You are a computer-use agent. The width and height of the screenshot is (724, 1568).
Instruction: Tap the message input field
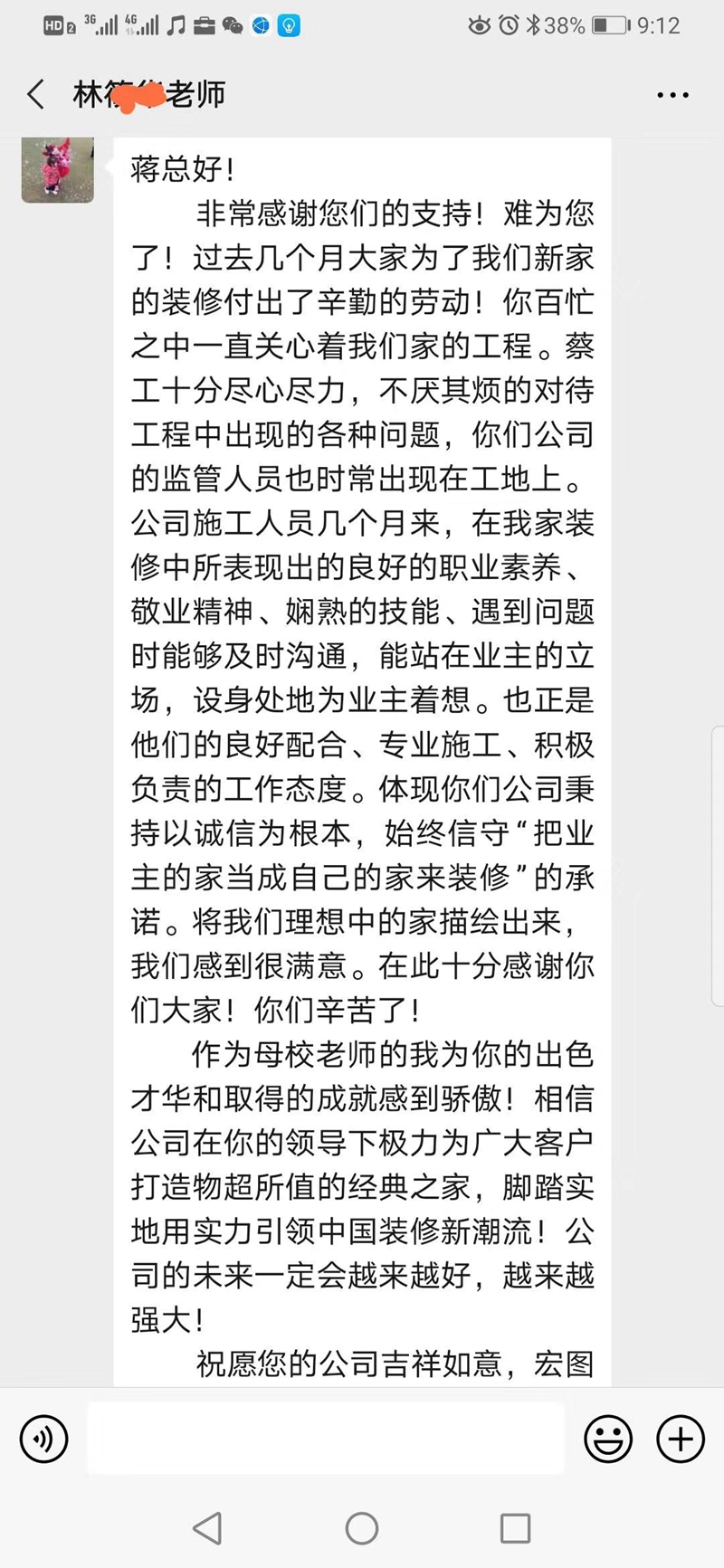326,1439
